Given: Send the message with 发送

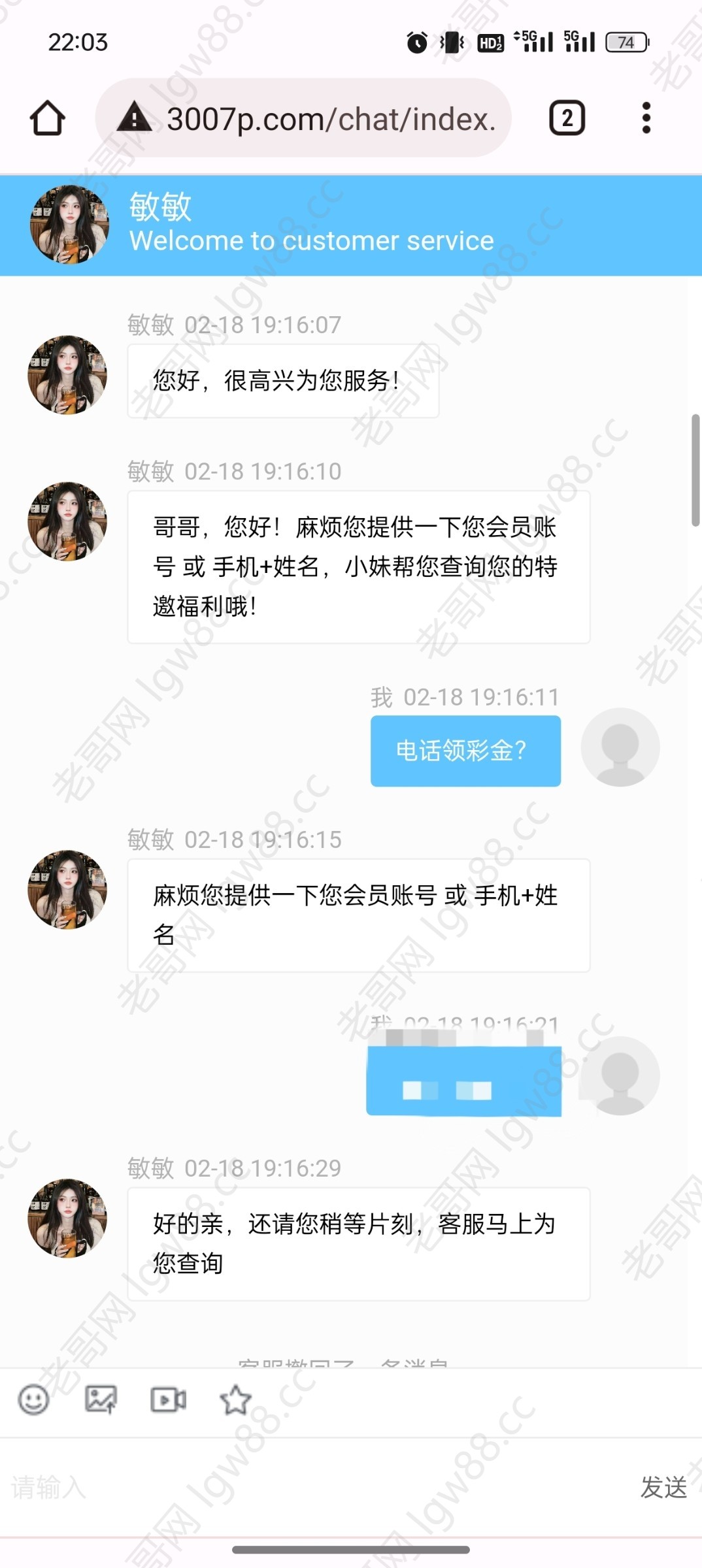Looking at the screenshot, I should pos(663,1488).
